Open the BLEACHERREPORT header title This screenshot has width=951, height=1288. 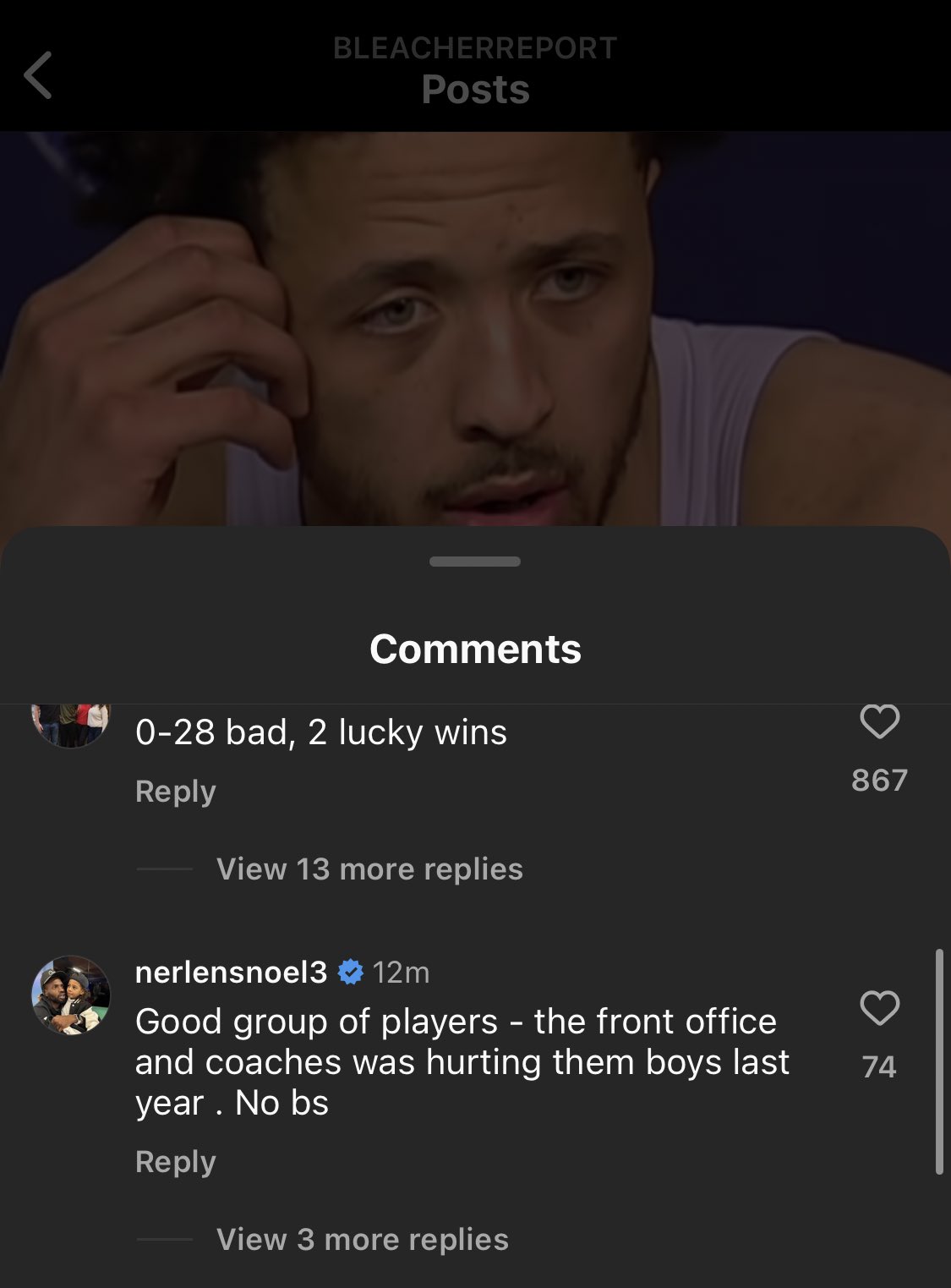click(x=475, y=48)
